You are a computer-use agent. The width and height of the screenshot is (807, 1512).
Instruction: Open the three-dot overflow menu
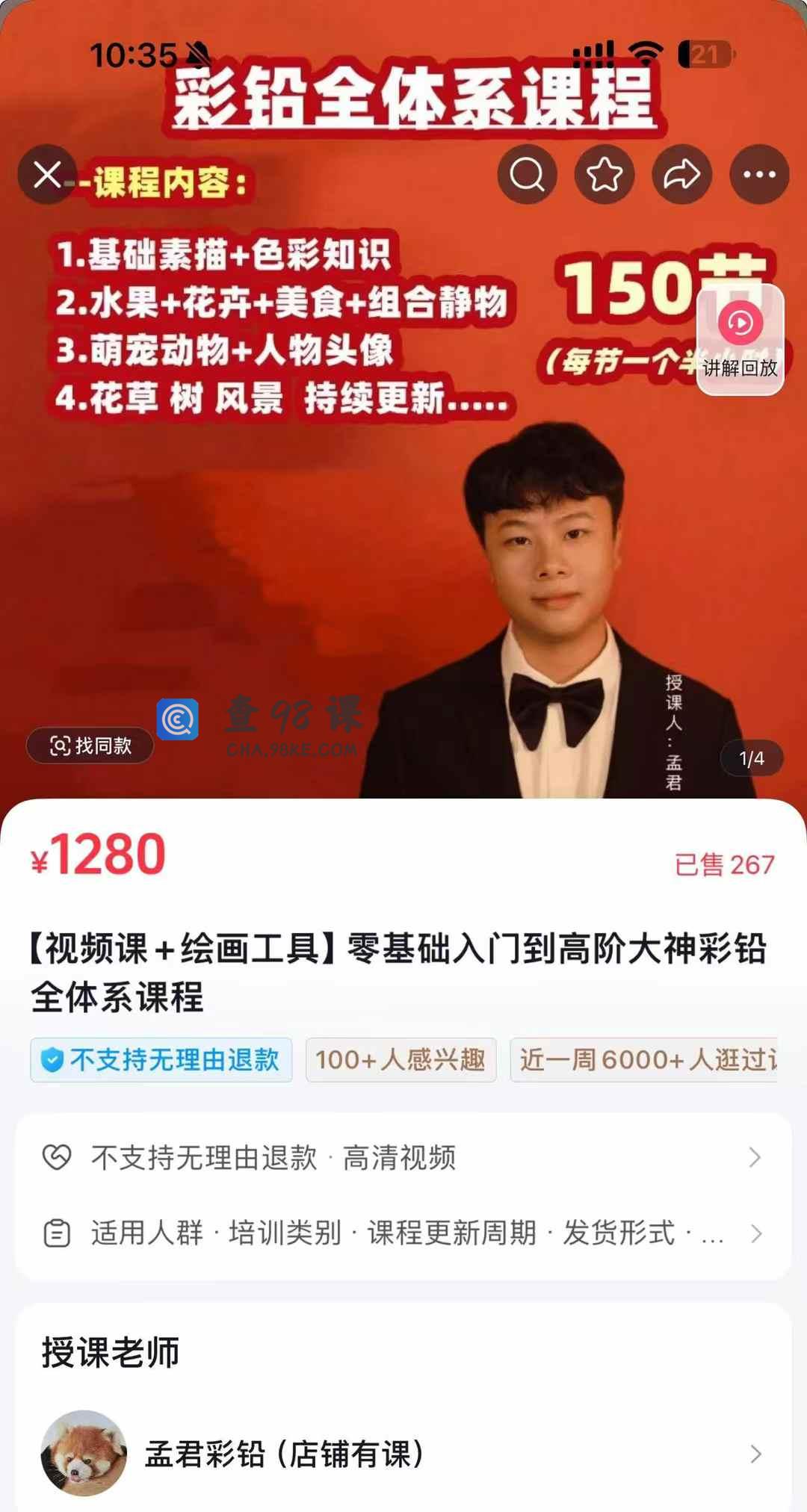tap(759, 175)
